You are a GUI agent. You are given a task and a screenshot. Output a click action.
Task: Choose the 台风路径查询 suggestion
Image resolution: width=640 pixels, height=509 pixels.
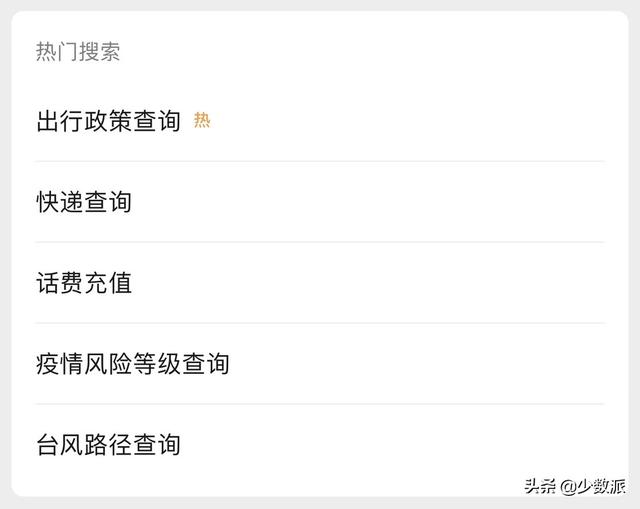point(108,444)
